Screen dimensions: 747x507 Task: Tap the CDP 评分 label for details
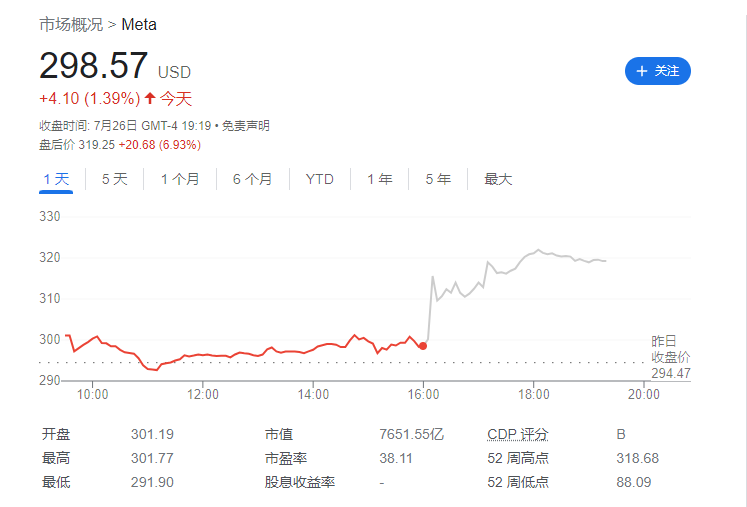click(517, 434)
